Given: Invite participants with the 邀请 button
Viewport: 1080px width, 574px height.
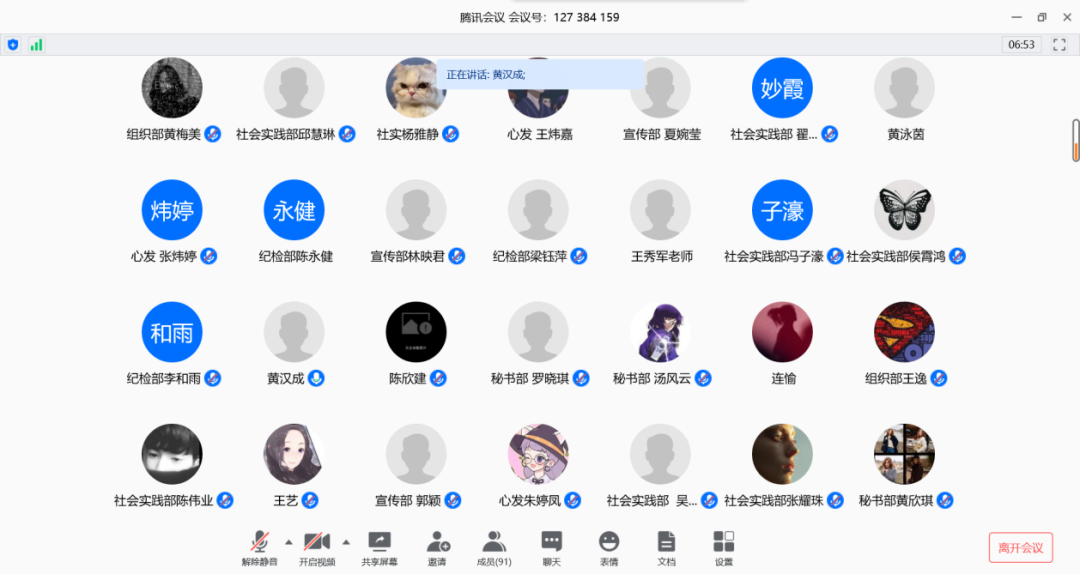Looking at the screenshot, I should [437, 547].
